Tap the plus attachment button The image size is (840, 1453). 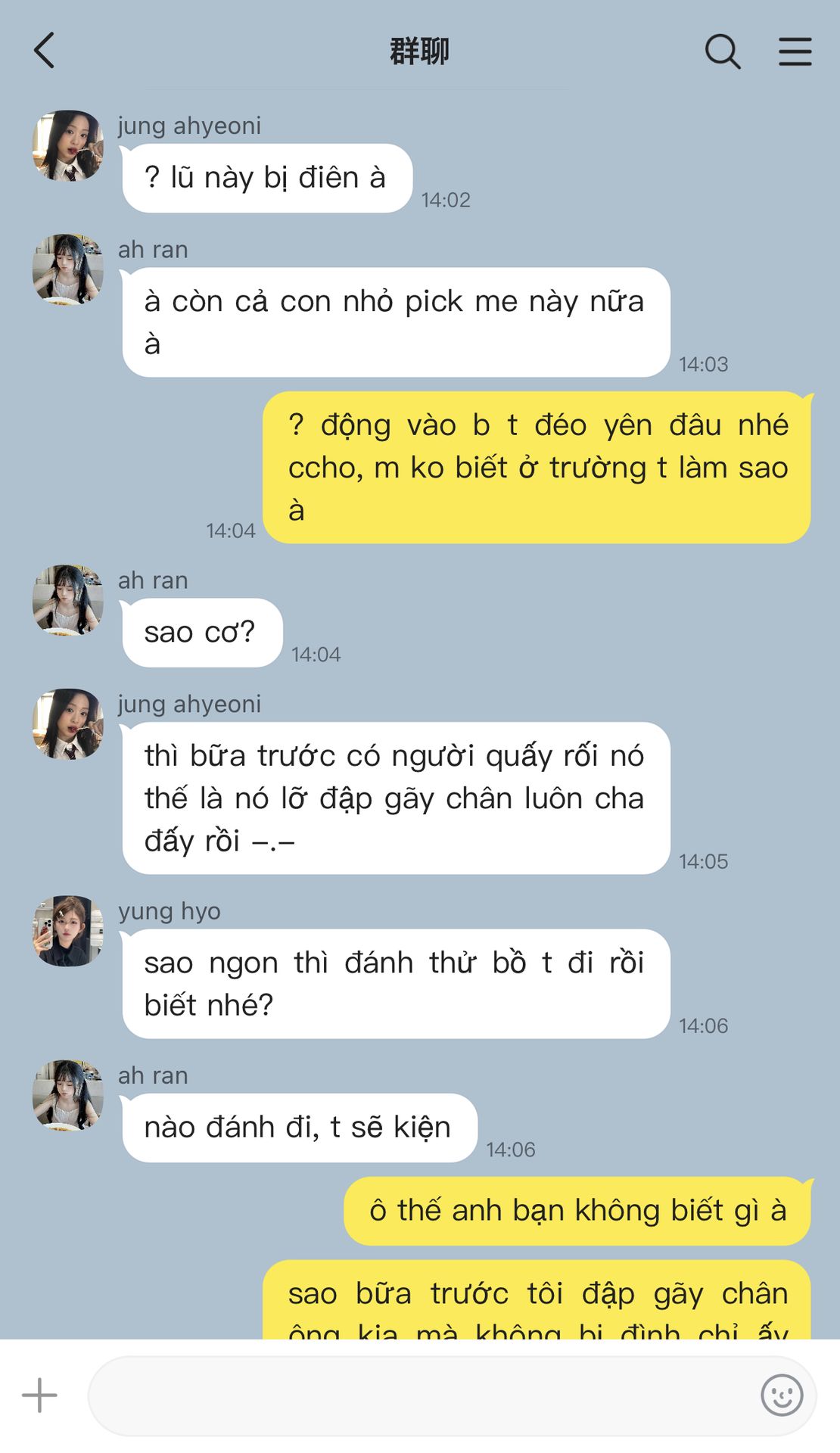click(x=39, y=1395)
